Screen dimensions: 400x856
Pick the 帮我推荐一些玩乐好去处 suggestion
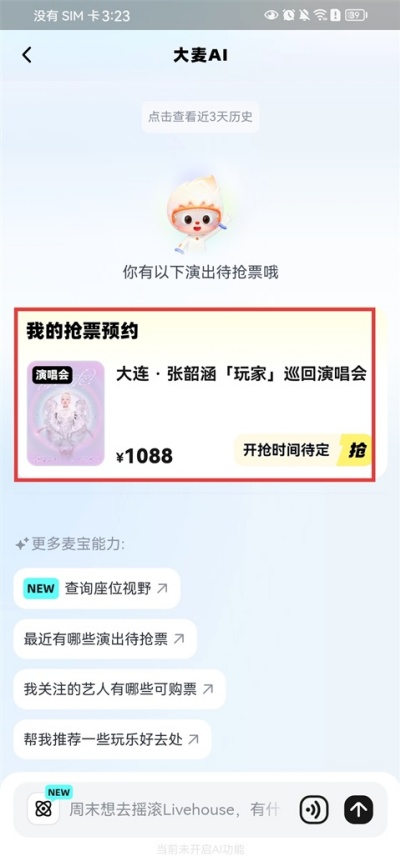[x=112, y=739]
